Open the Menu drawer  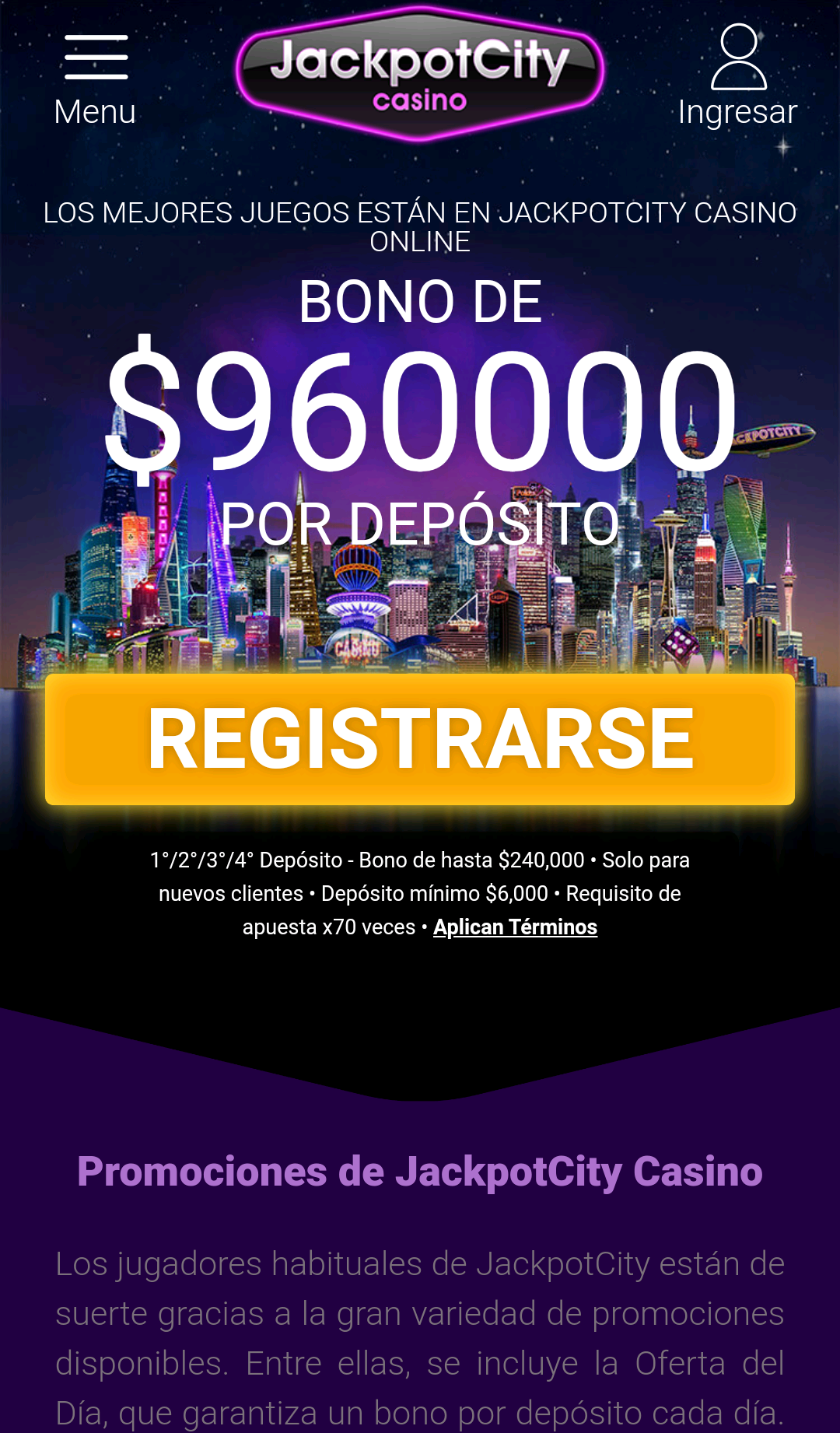(95, 78)
